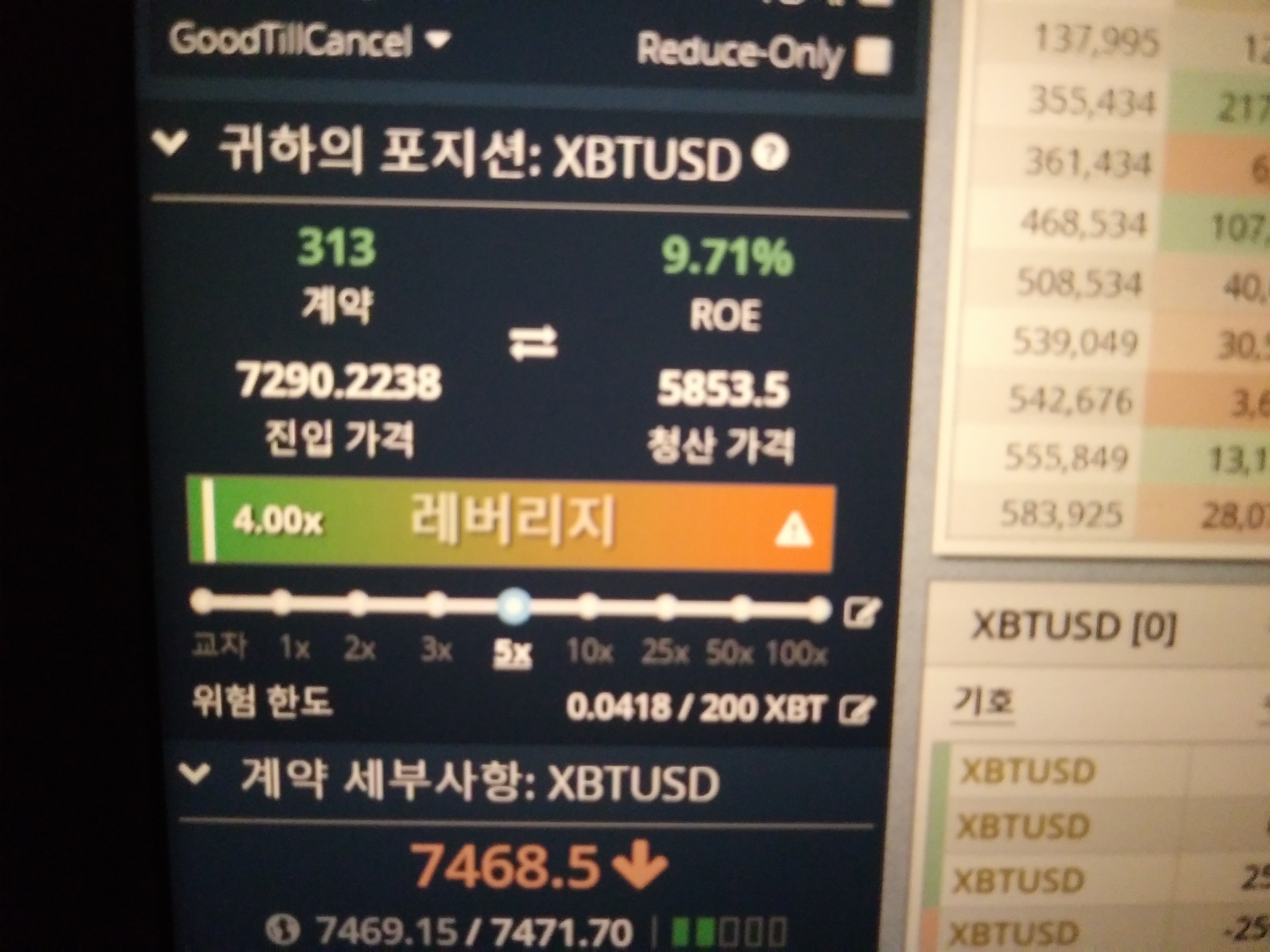Viewport: 1270px width, 952px height.
Task: Check the Reduce-Only checkbox
Action: (873, 56)
